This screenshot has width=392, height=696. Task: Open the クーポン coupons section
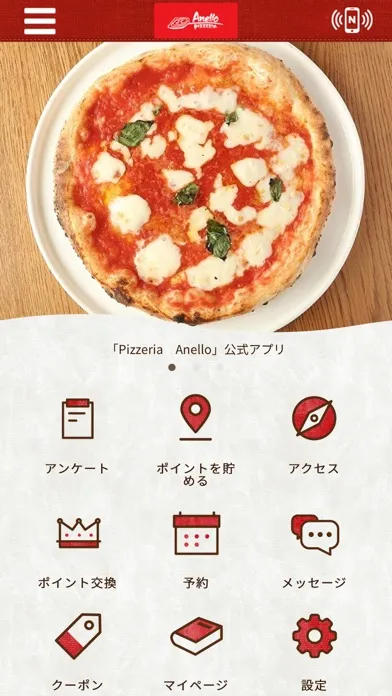[77, 652]
